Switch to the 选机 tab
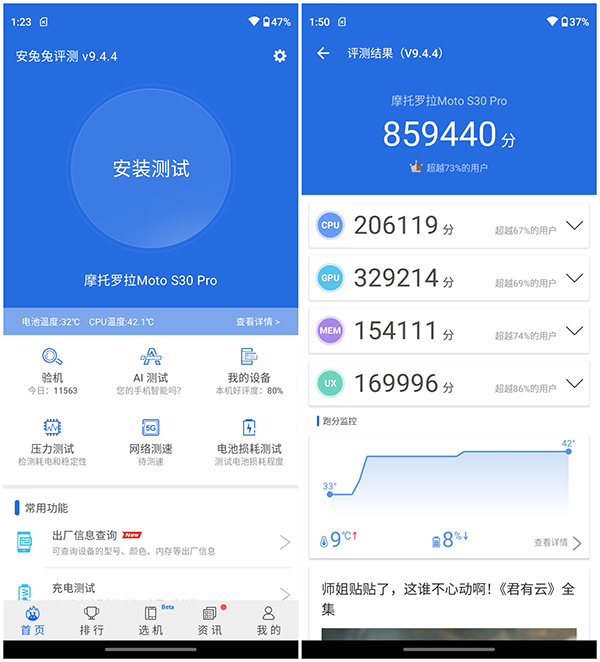Image resolution: width=600 pixels, height=662 pixels. pyautogui.click(x=151, y=620)
